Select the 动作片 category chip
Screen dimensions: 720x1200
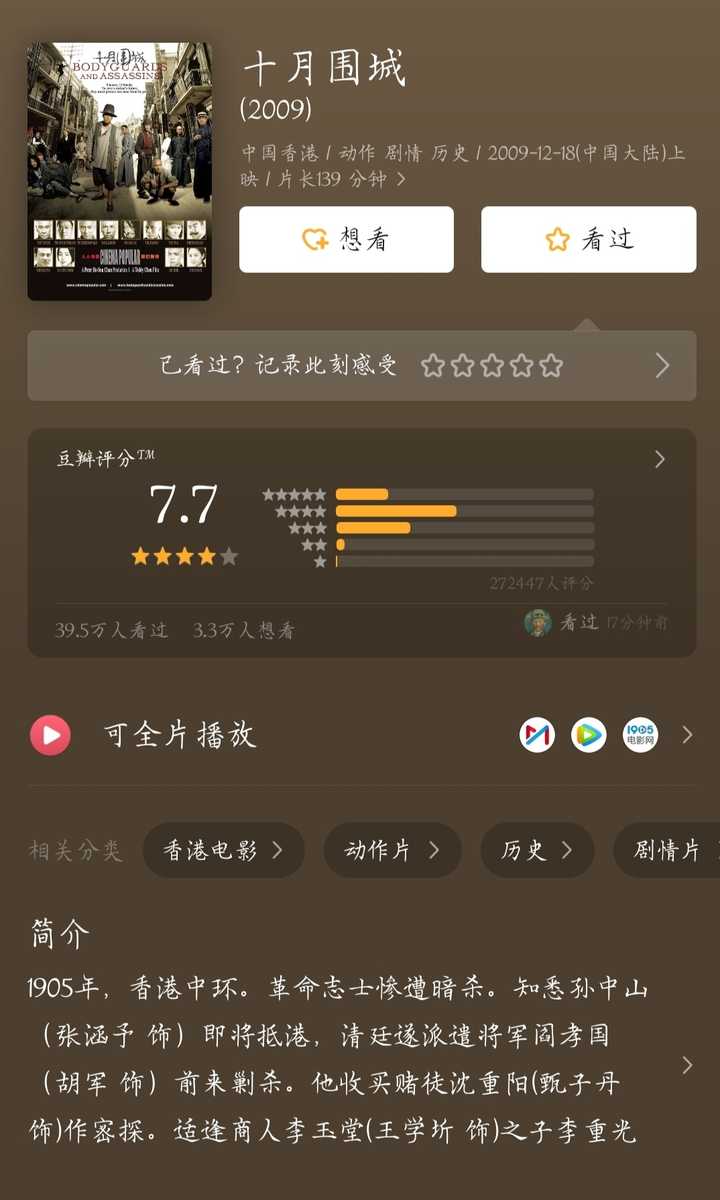pyautogui.click(x=391, y=850)
